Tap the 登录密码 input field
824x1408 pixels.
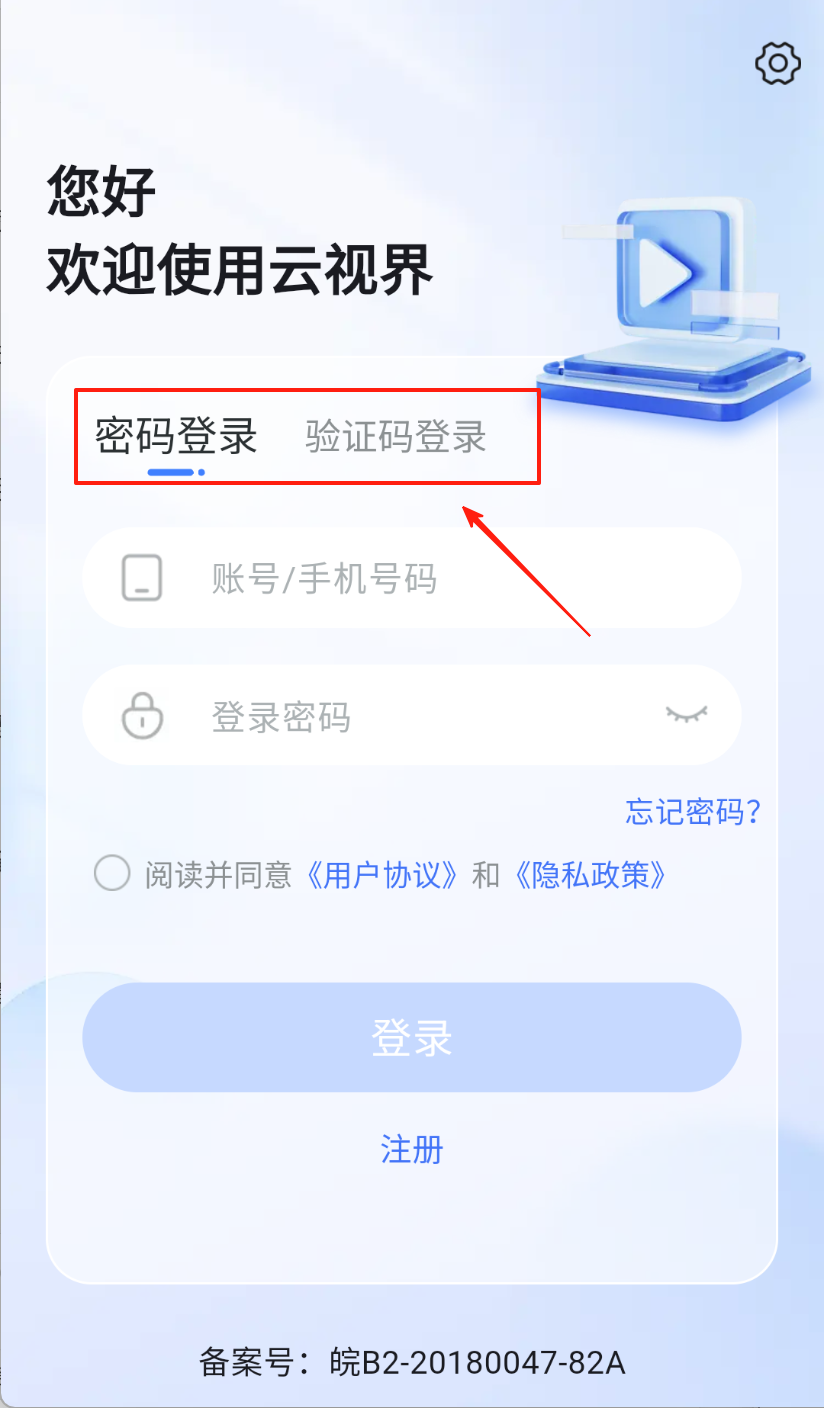coord(400,716)
